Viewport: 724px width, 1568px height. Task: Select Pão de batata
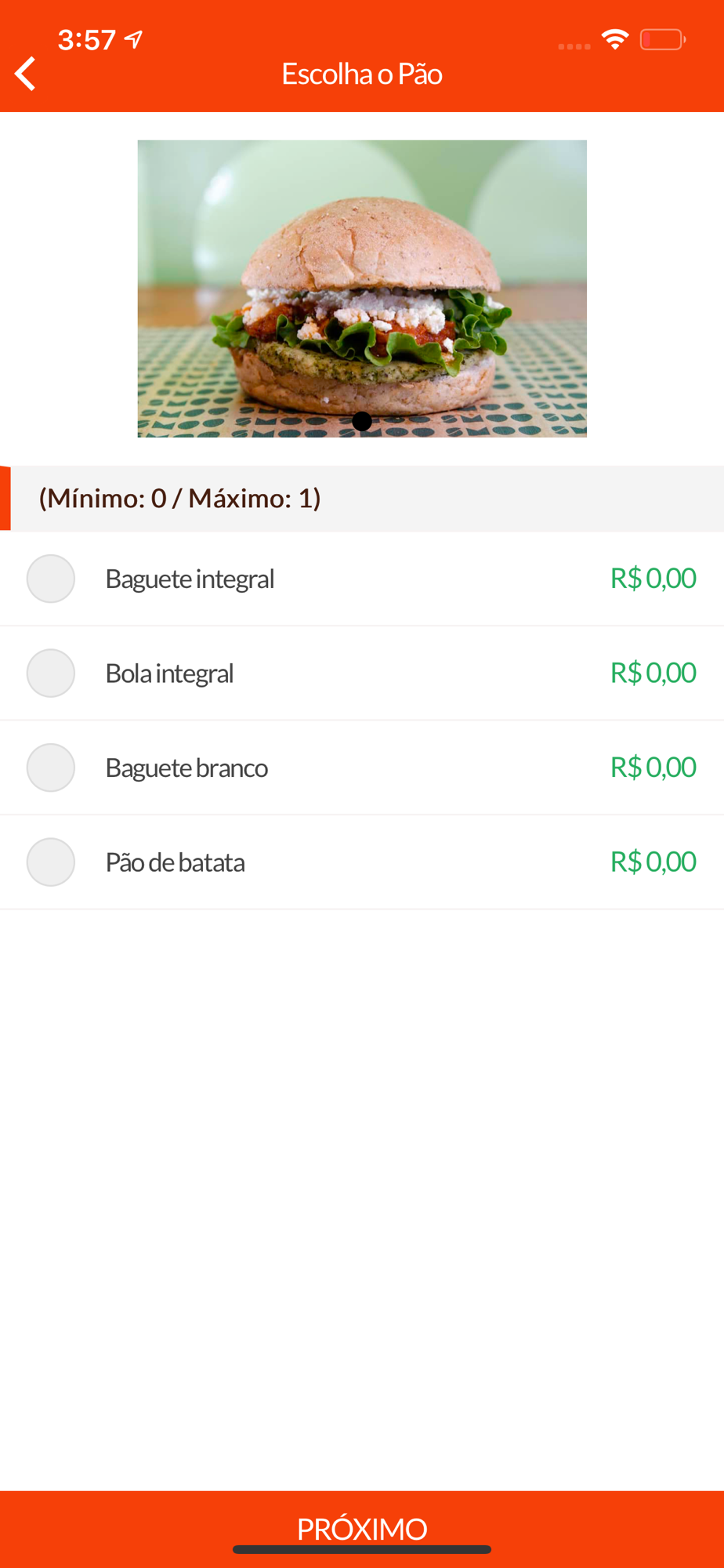(362, 862)
